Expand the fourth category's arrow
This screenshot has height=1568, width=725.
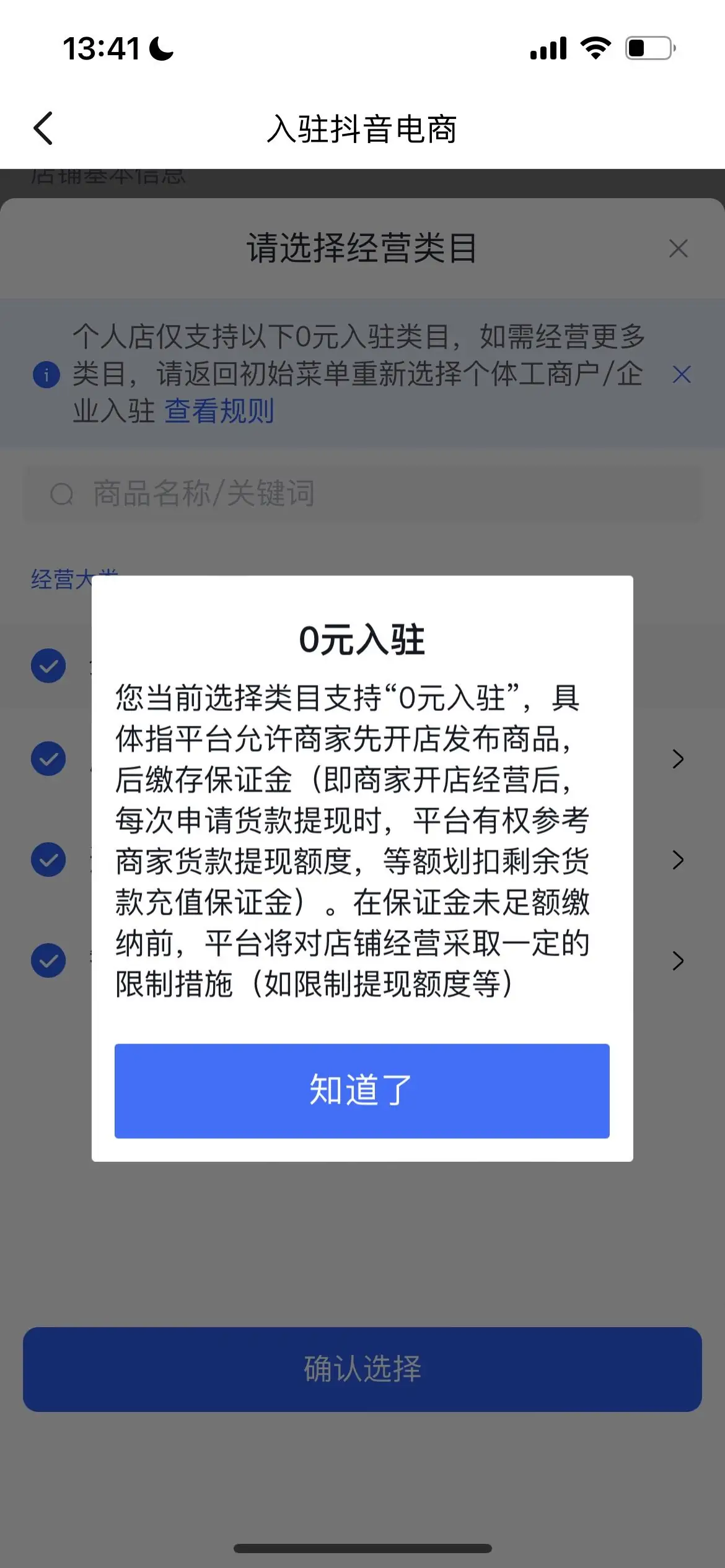(x=678, y=960)
